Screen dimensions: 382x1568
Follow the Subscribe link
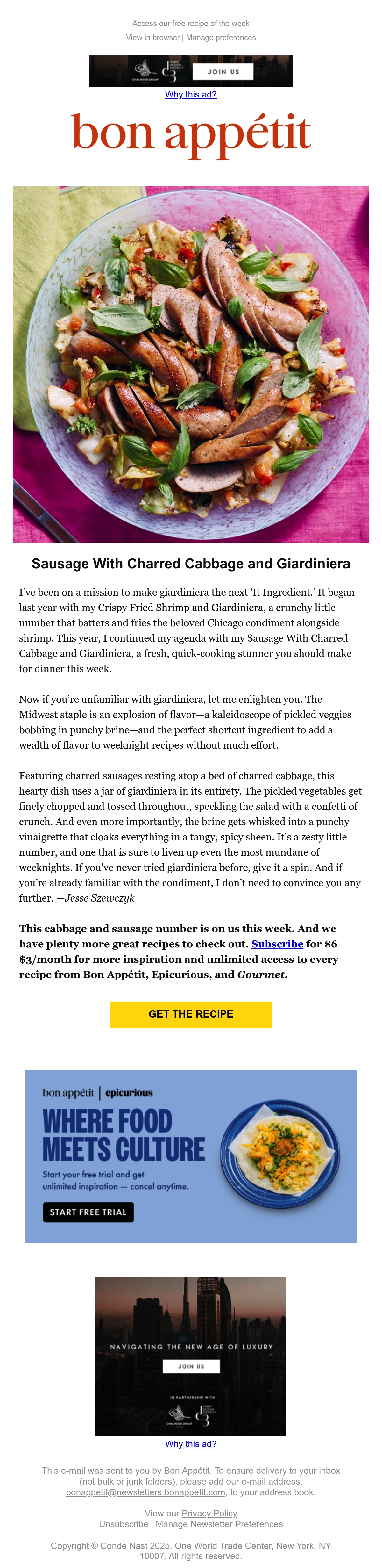coord(277,944)
